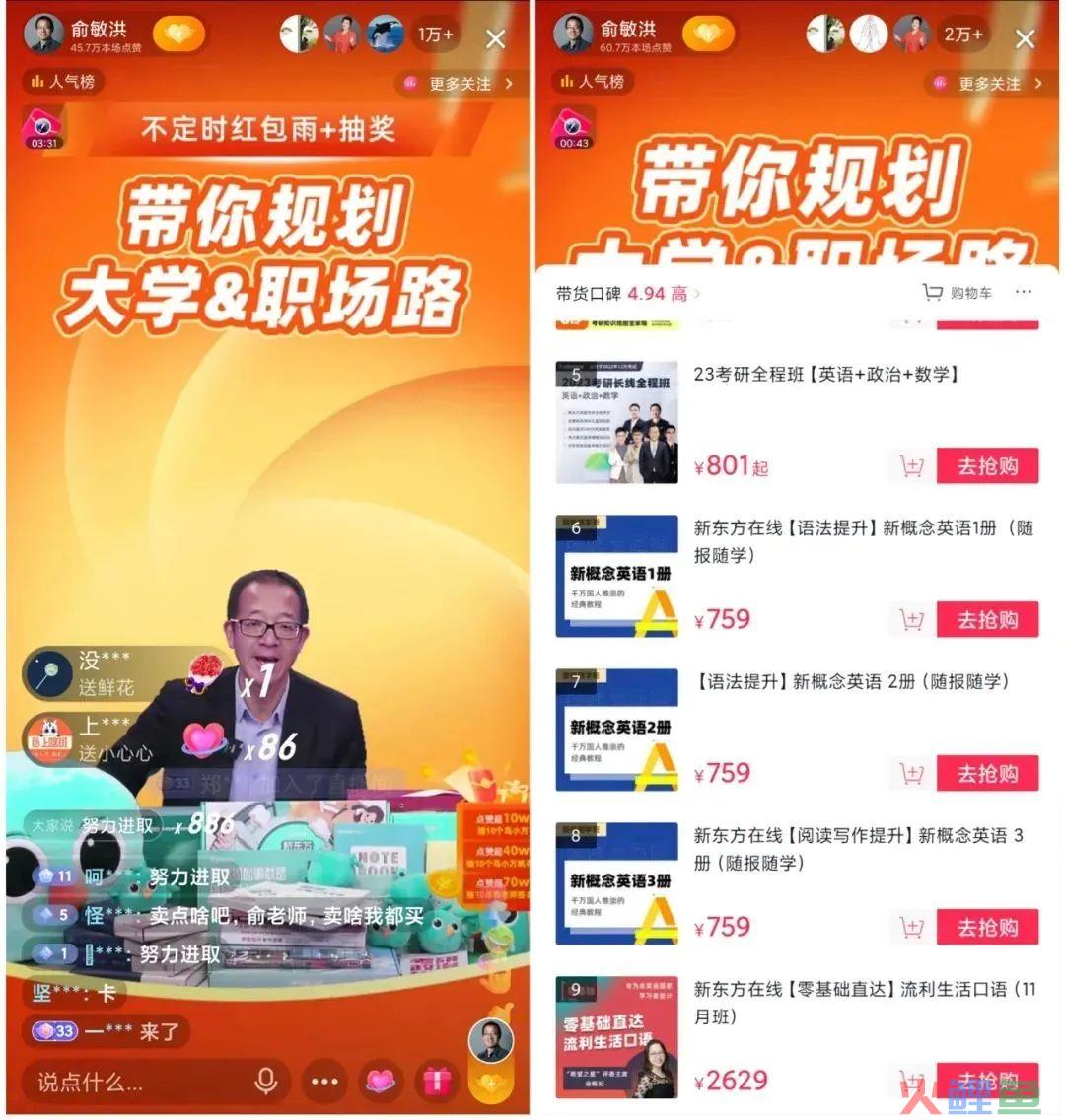Open the viewer list showing 2万+

pyautogui.click(x=962, y=35)
